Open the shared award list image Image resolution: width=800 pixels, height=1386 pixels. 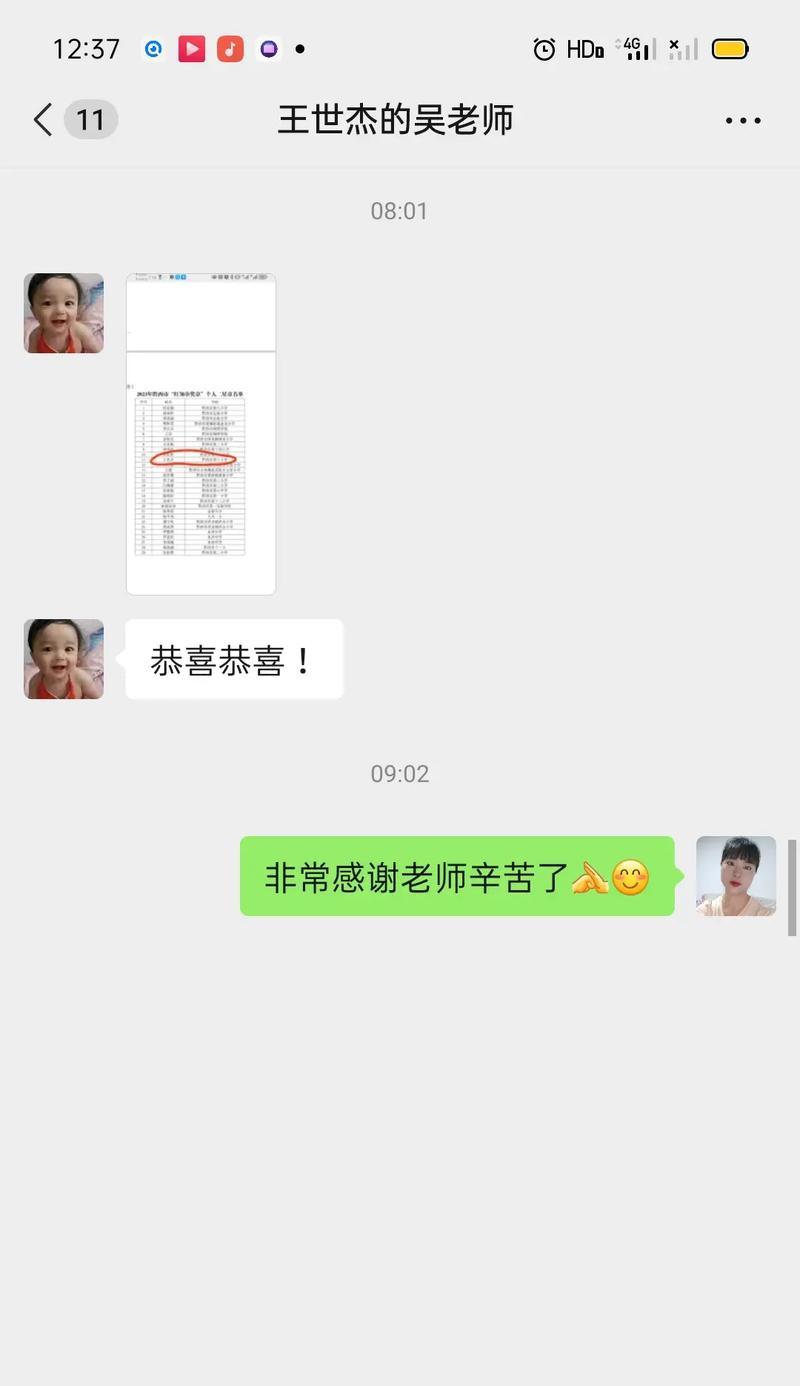[201, 433]
